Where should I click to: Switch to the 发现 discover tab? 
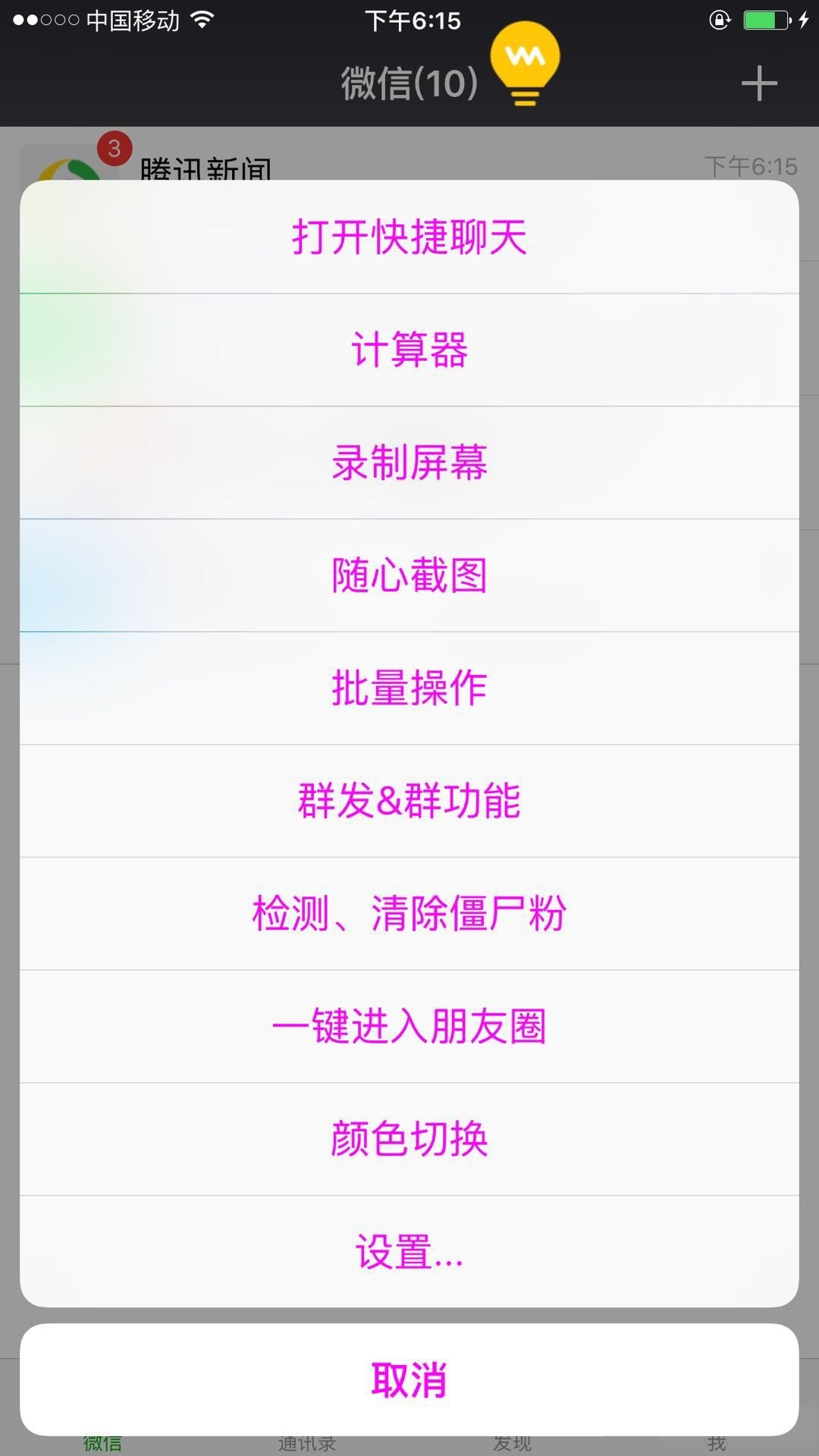click(513, 1445)
